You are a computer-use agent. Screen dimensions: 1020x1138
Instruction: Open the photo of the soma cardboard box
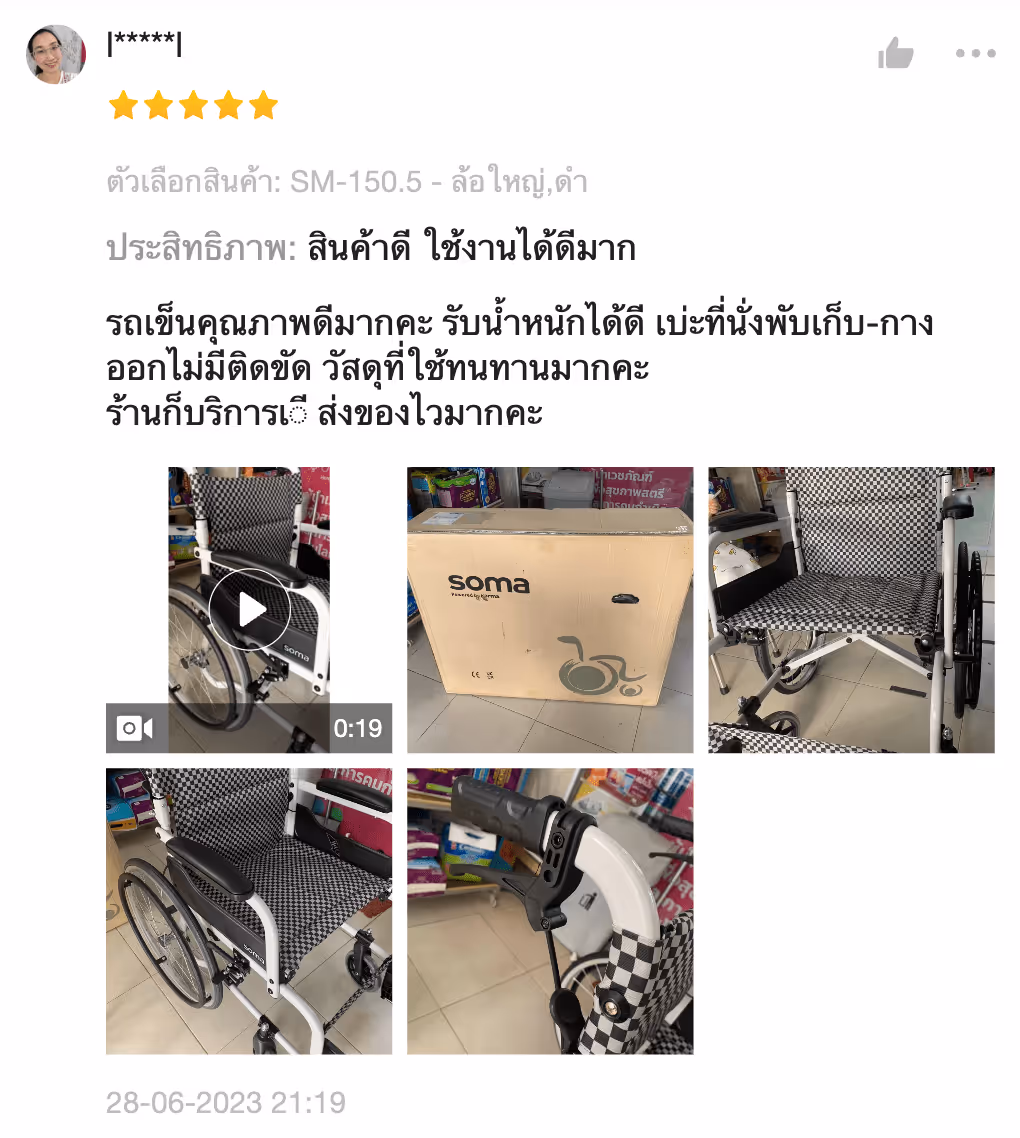pyautogui.click(x=550, y=610)
